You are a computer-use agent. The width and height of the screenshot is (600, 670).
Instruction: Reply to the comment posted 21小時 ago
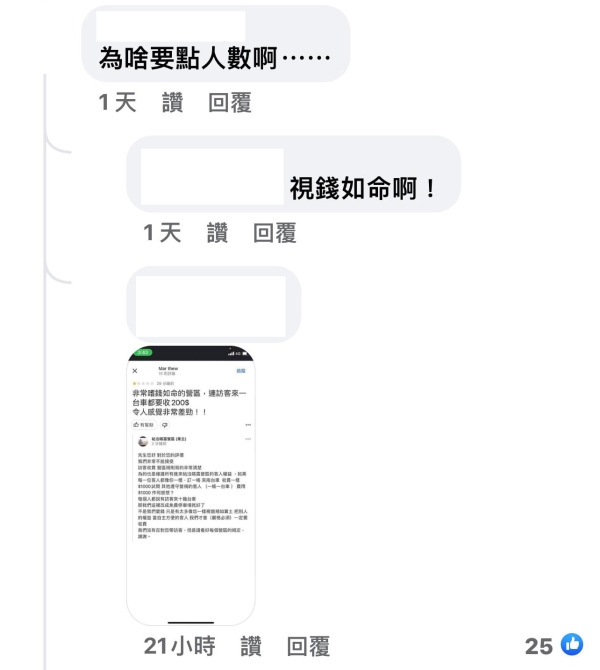click(308, 646)
